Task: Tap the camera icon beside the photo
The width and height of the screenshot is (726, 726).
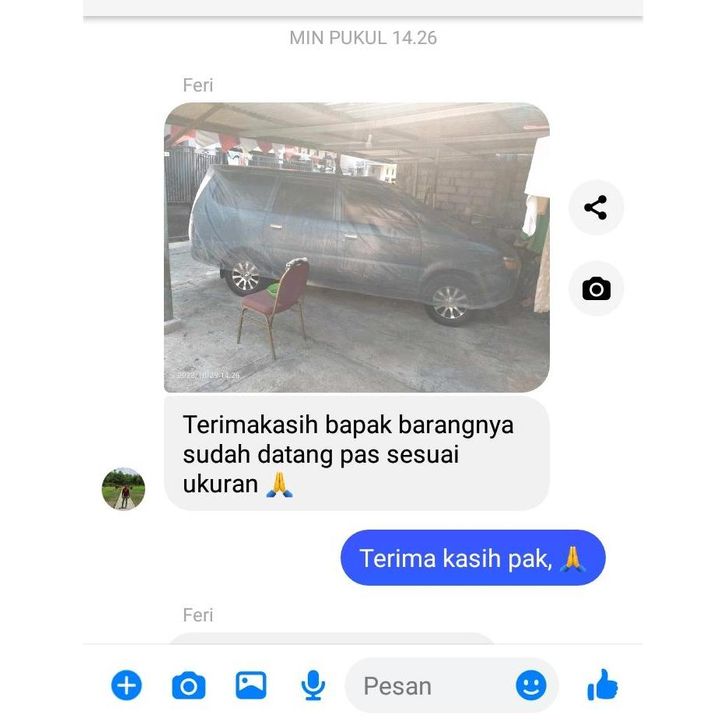Action: (x=596, y=289)
